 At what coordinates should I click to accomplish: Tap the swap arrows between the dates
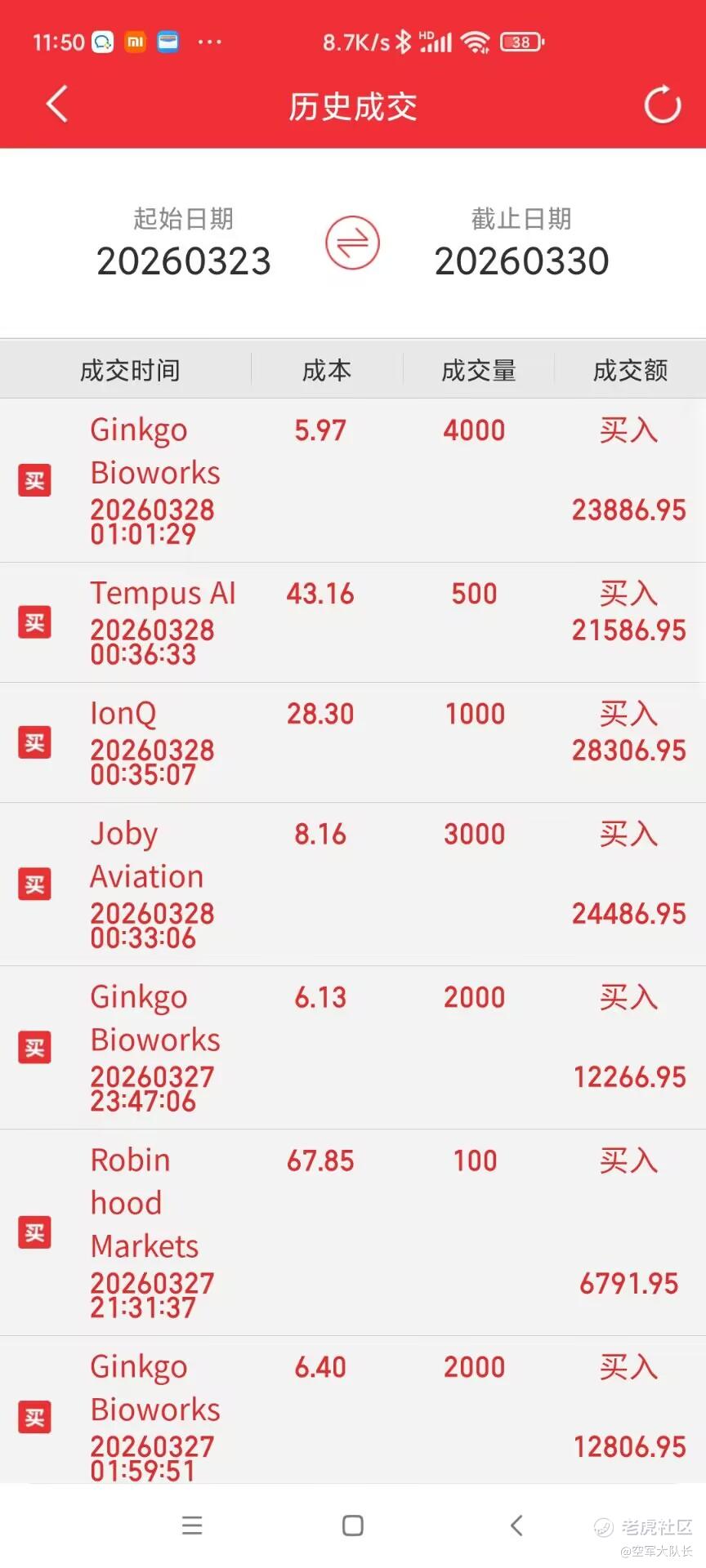point(352,243)
